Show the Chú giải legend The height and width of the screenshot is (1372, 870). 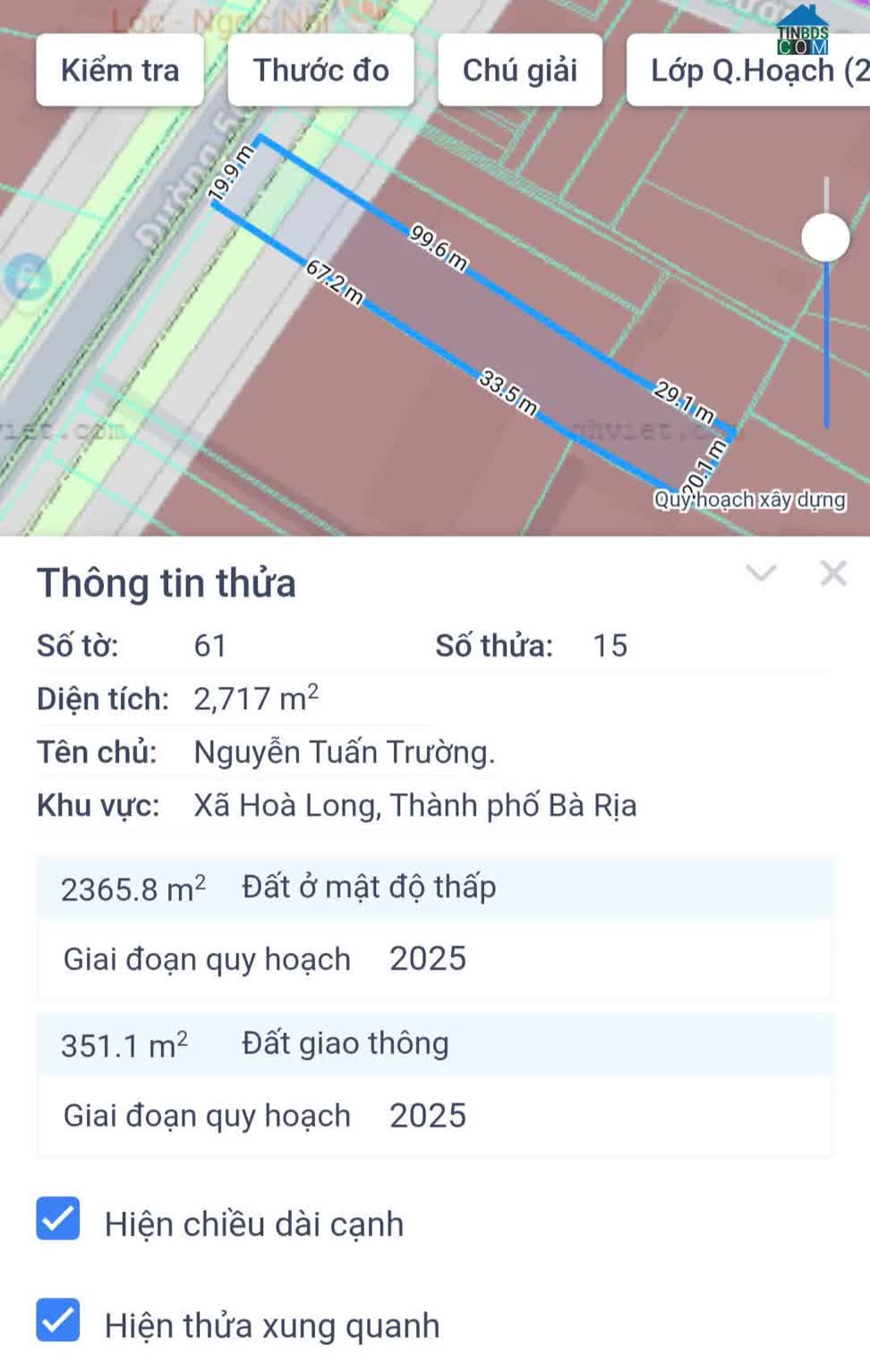tap(519, 71)
